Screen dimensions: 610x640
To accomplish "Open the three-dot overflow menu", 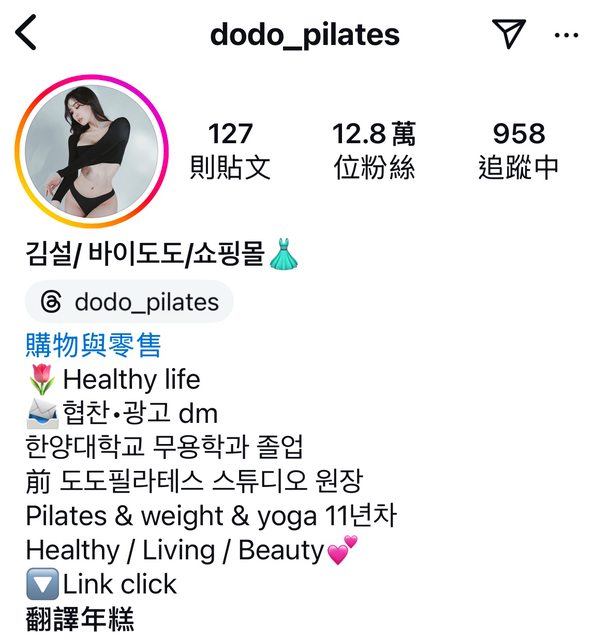I will tap(566, 35).
